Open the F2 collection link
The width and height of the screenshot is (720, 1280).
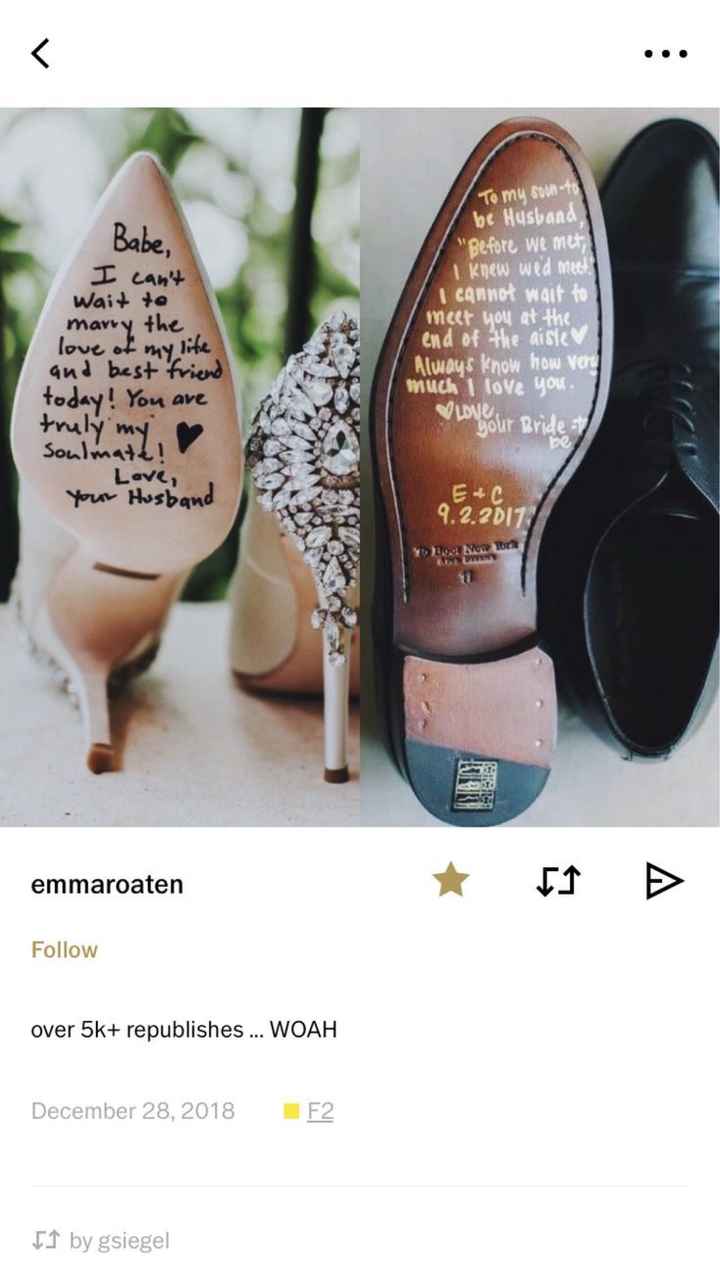pos(320,1111)
